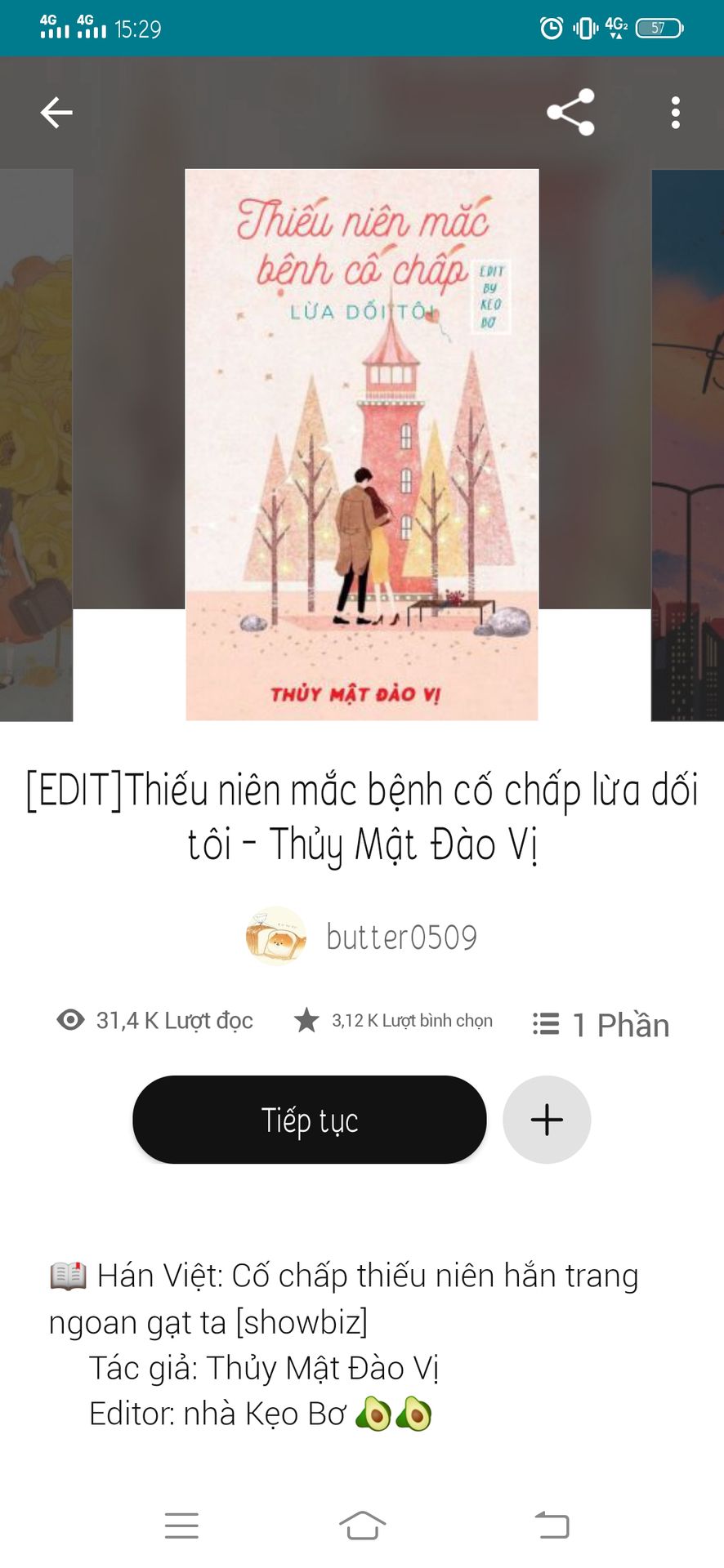The image size is (724, 1568).
Task: Open system recent apps menu
Action: point(181,1525)
